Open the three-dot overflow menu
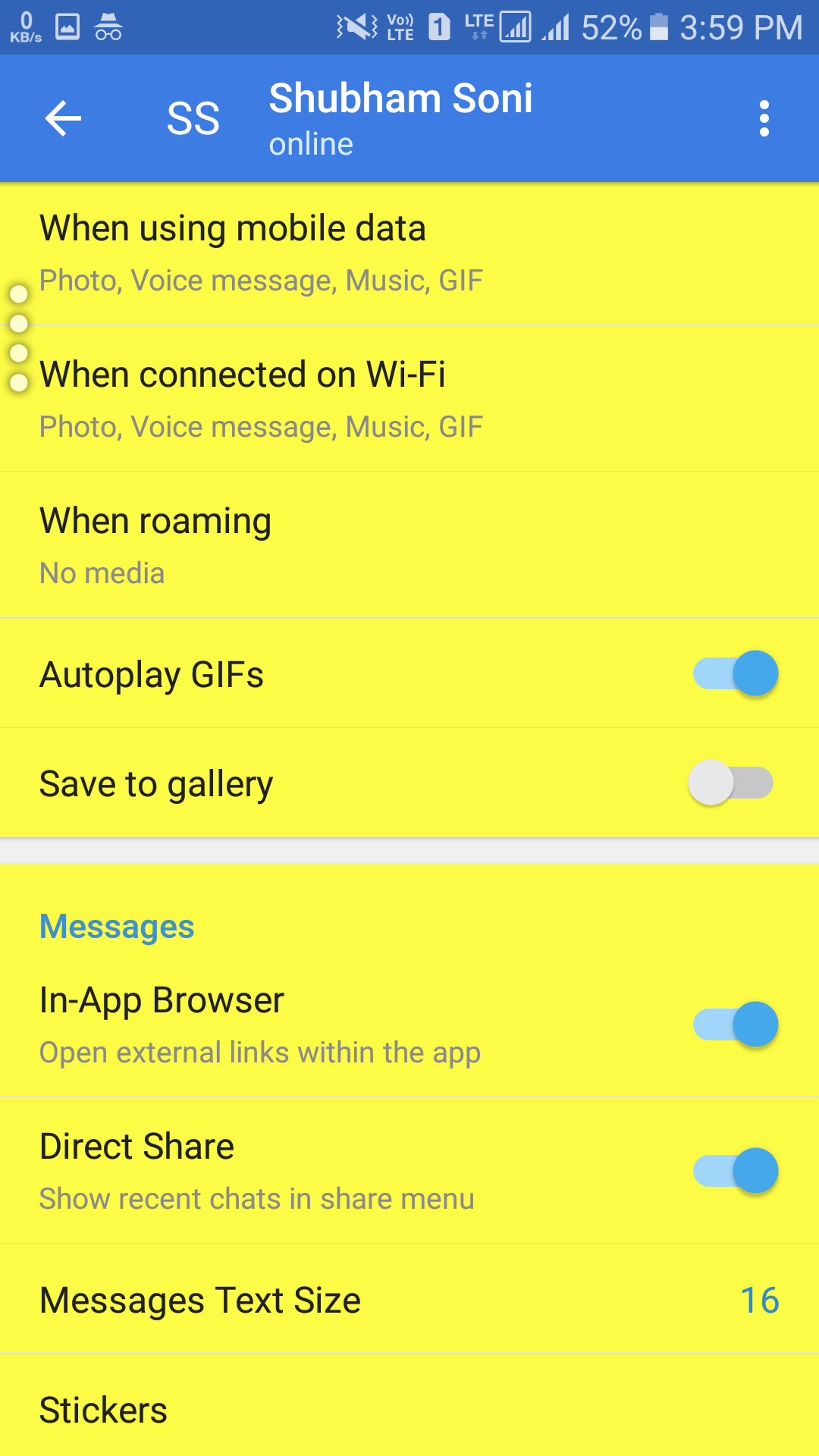This screenshot has width=819, height=1456. 764,118
